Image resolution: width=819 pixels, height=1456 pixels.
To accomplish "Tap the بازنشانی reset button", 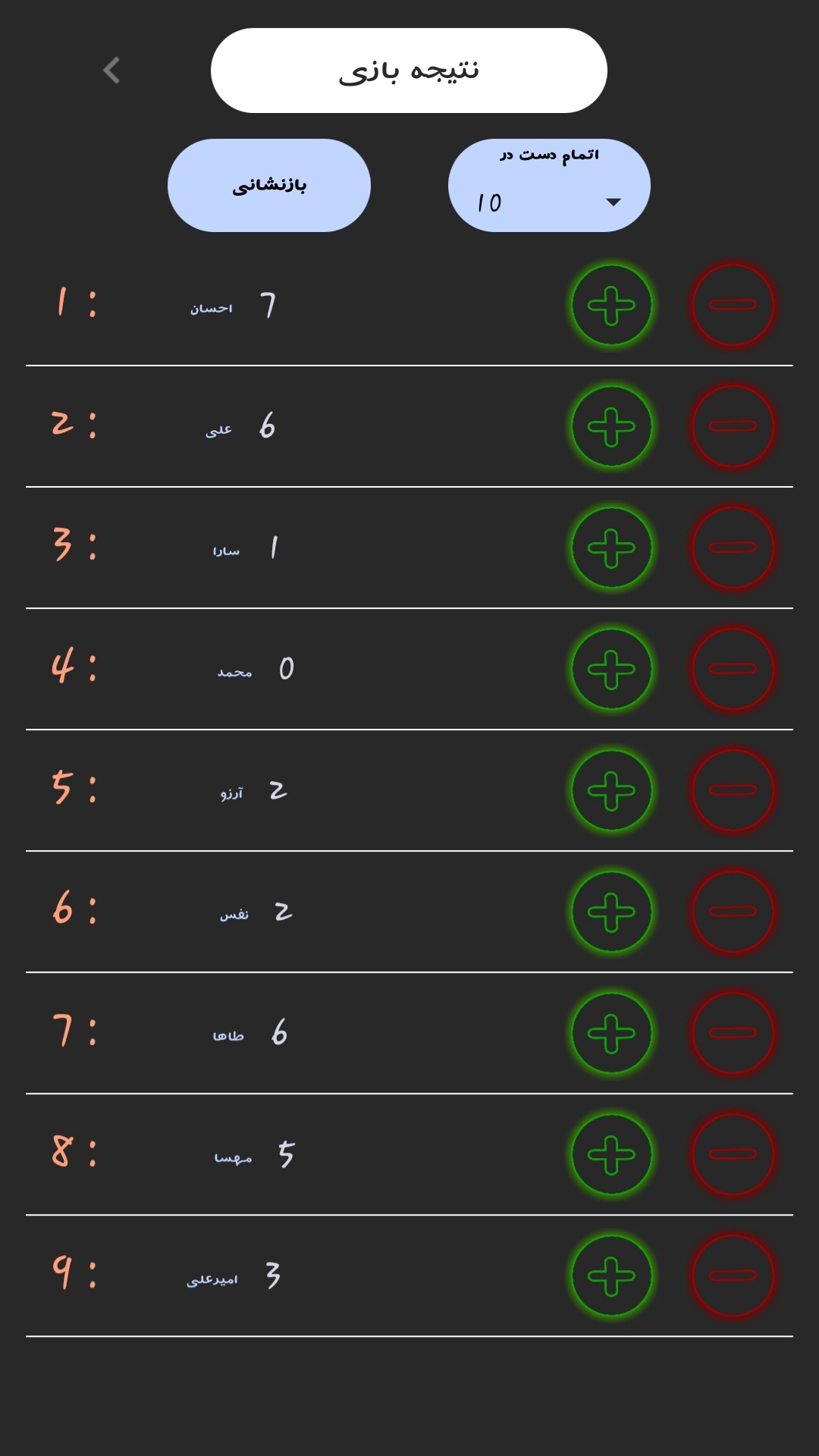I will point(269,186).
